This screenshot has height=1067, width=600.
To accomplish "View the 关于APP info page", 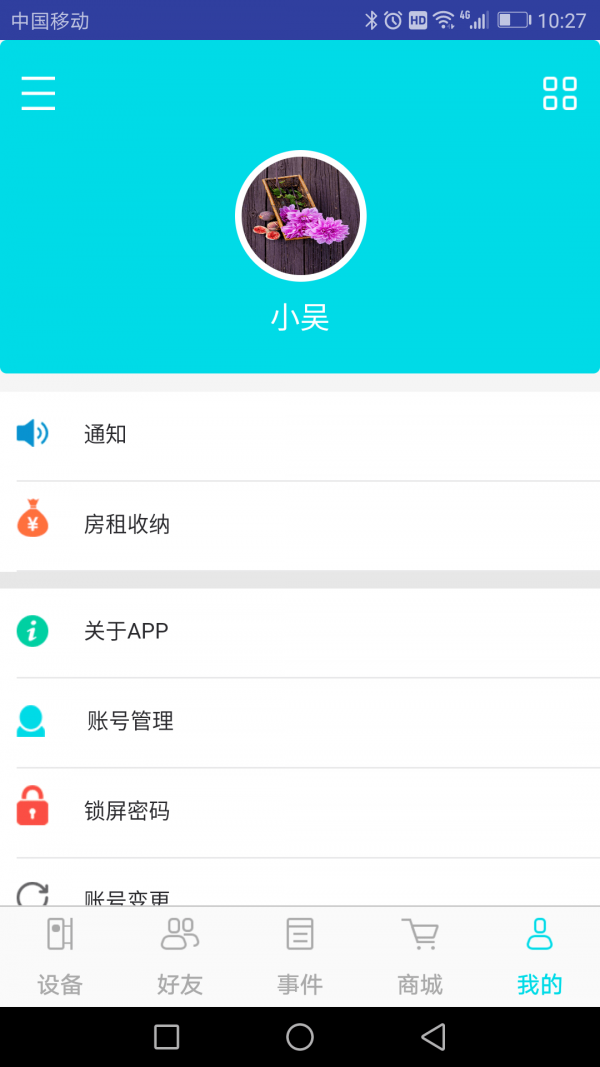I will click(x=300, y=631).
